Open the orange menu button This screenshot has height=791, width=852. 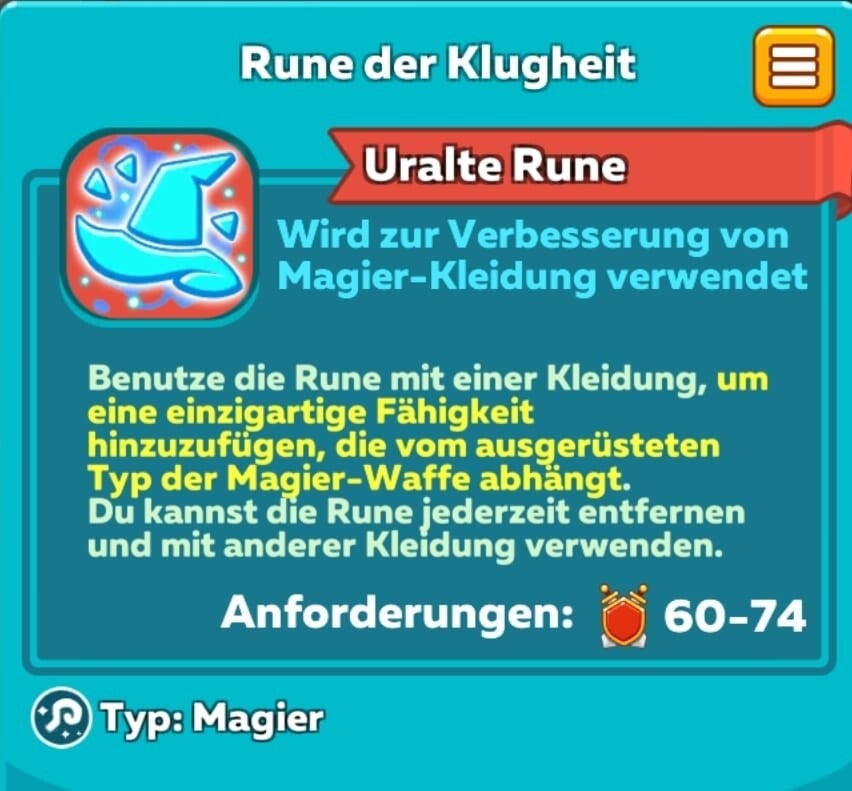click(793, 66)
